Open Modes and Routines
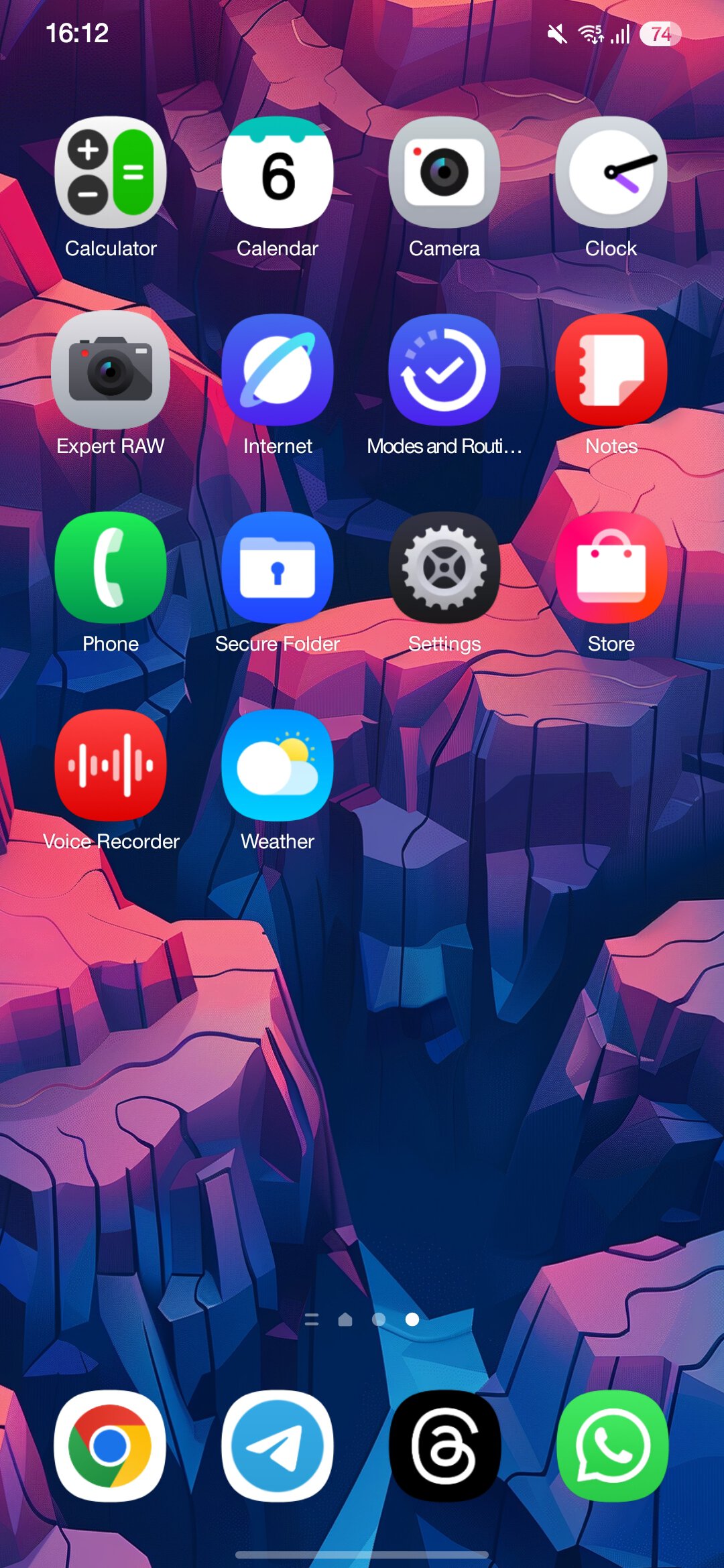Image resolution: width=724 pixels, height=1568 pixels. click(444, 370)
